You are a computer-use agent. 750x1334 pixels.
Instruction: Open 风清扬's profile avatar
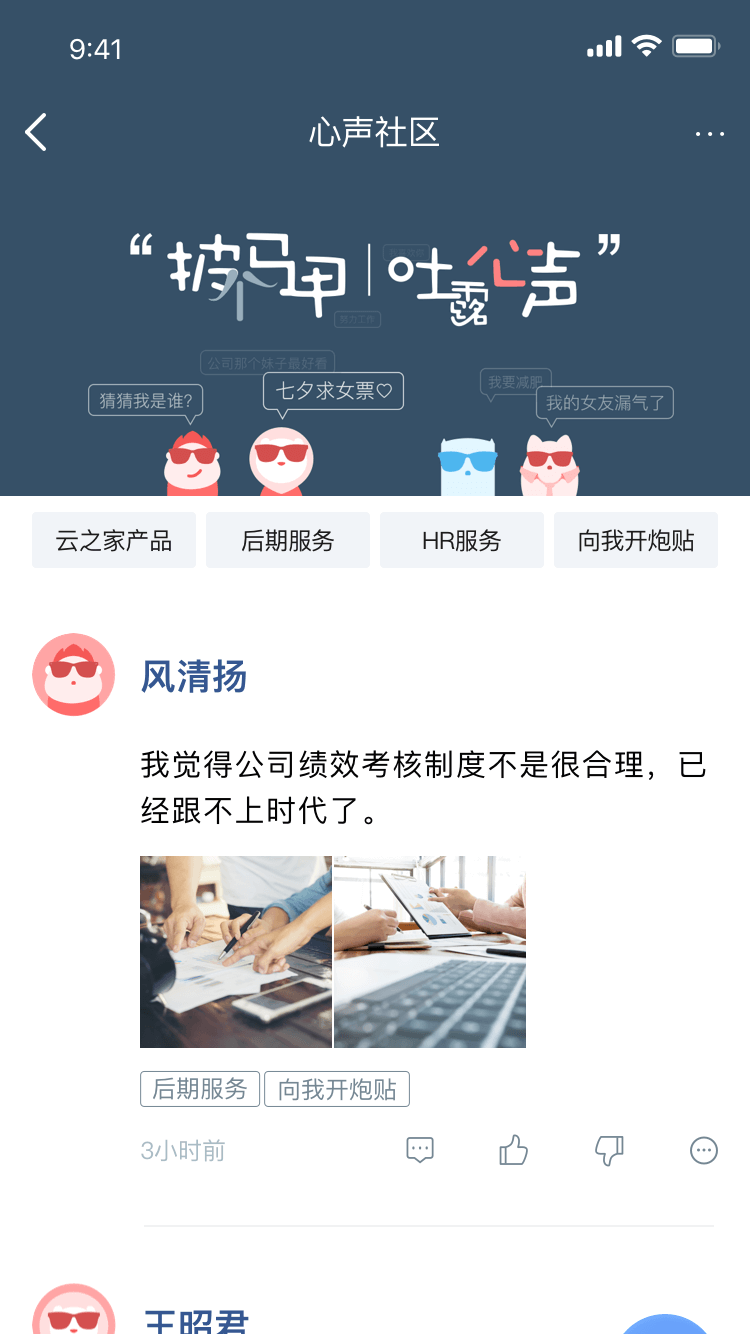(x=74, y=675)
